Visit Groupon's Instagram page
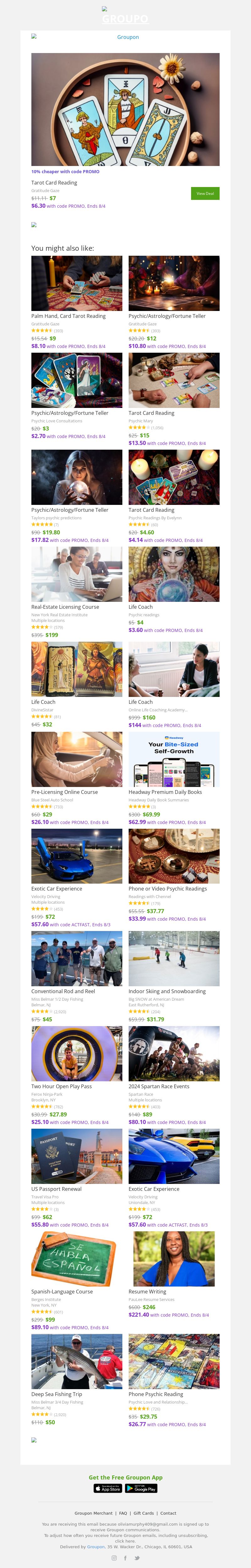The height and width of the screenshot is (1568, 251). pyautogui.click(x=114, y=1558)
